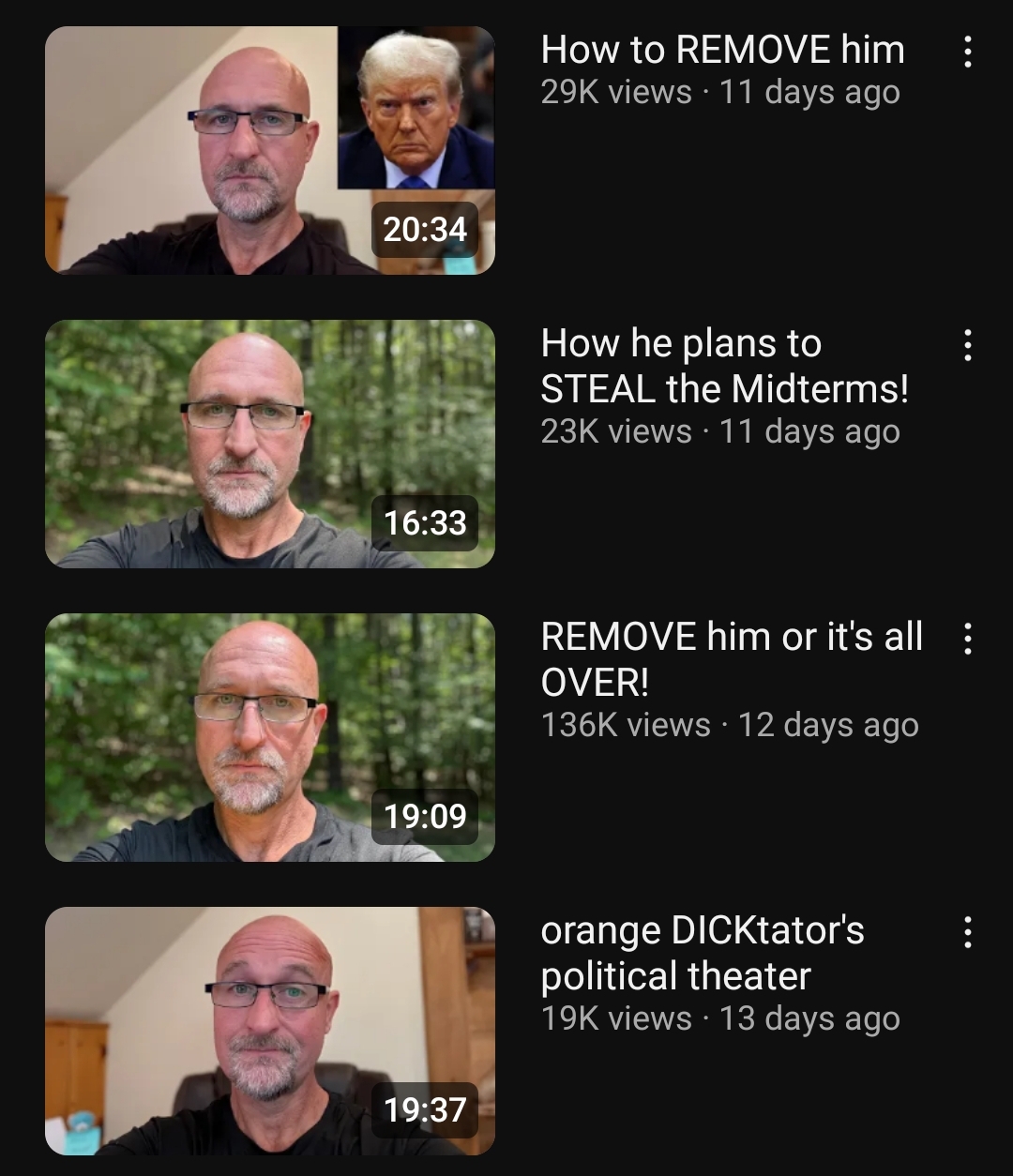
Task: Open the 'orange DICKtator's political theater' title
Action: click(x=702, y=953)
